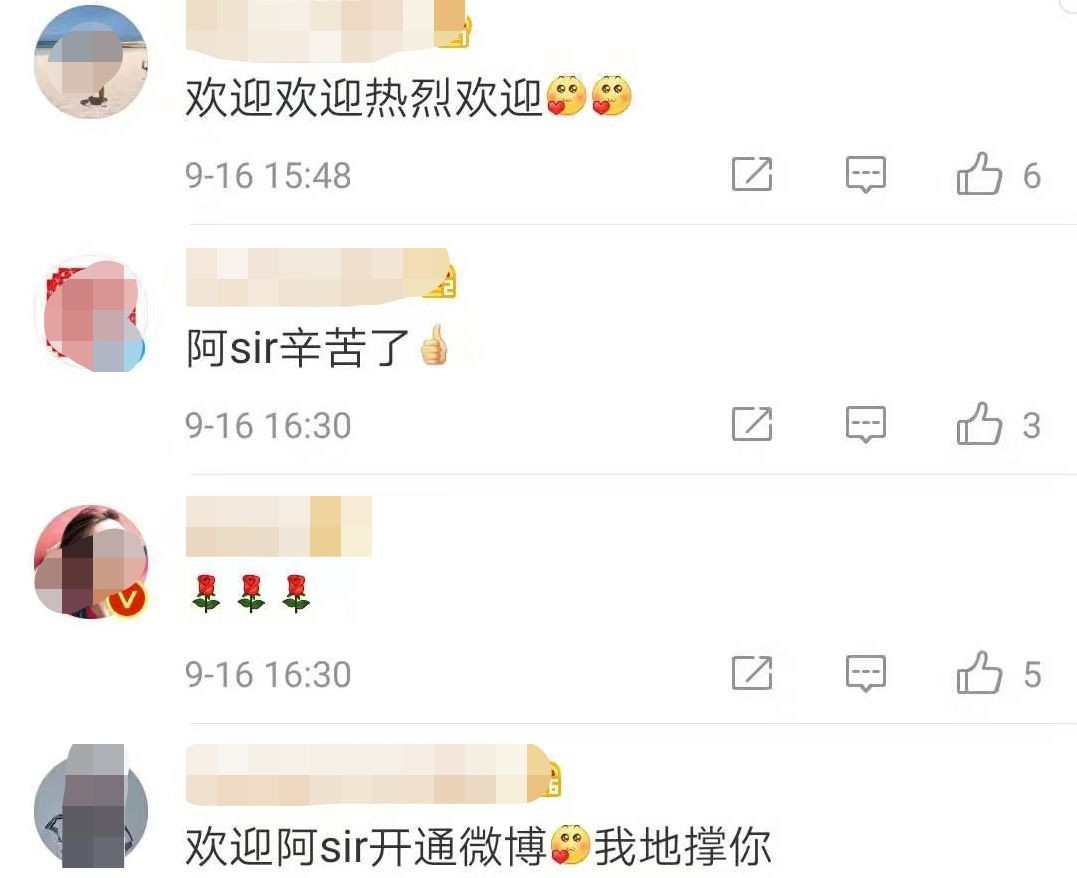
Task: Open verified avatar of roses commenter
Action: 91,561
